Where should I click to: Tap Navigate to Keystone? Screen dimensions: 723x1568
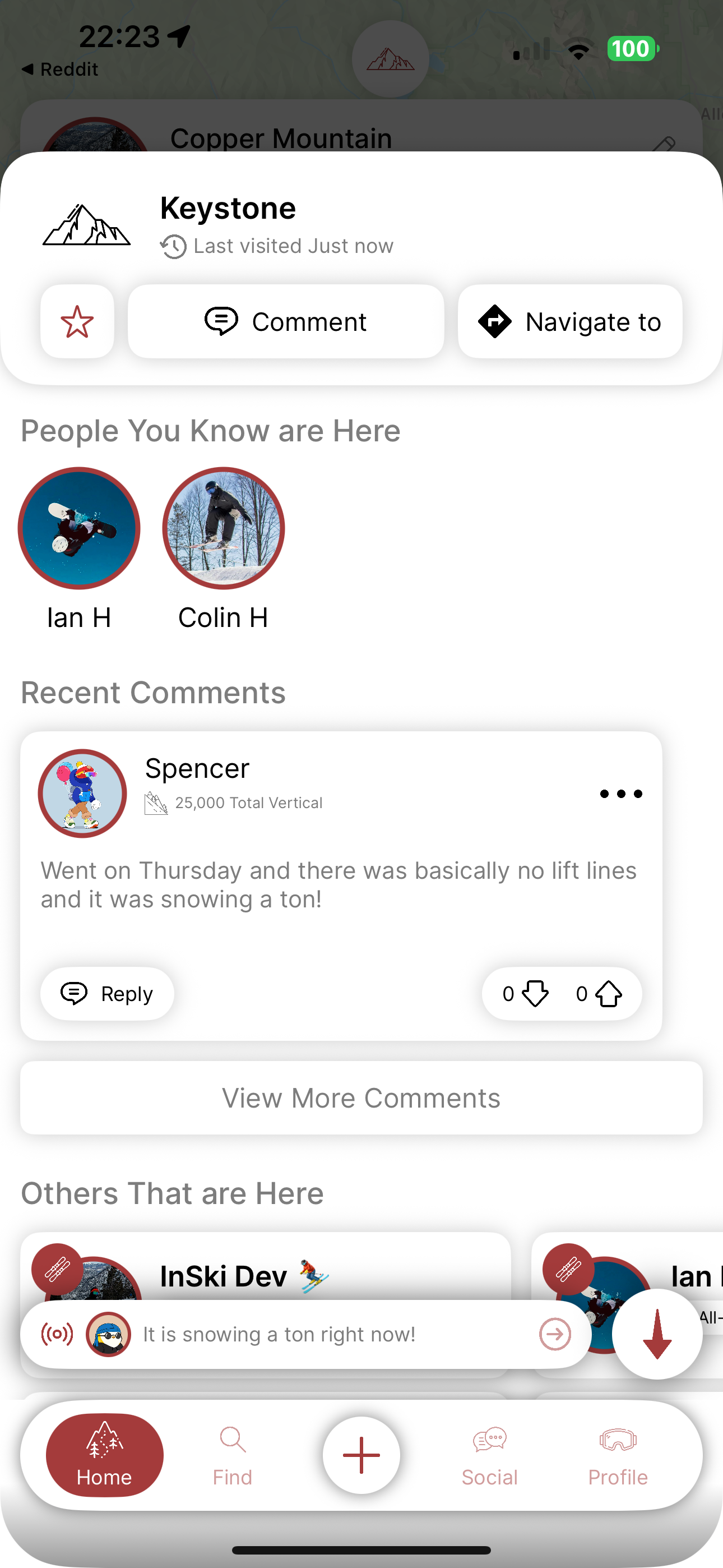[x=569, y=321]
